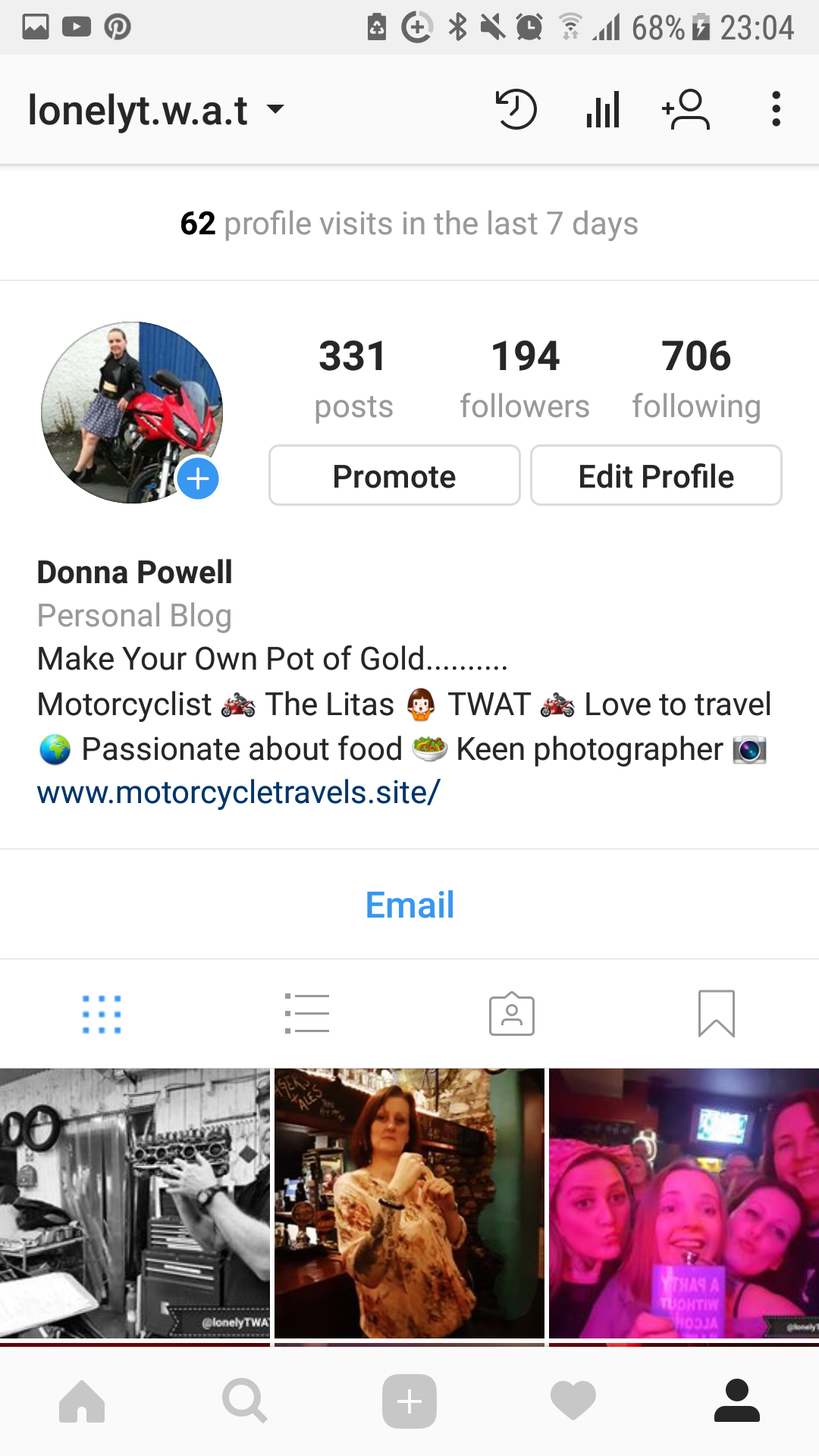This screenshot has height=1456, width=819.
Task: Open discover people icon
Action: coord(686,110)
